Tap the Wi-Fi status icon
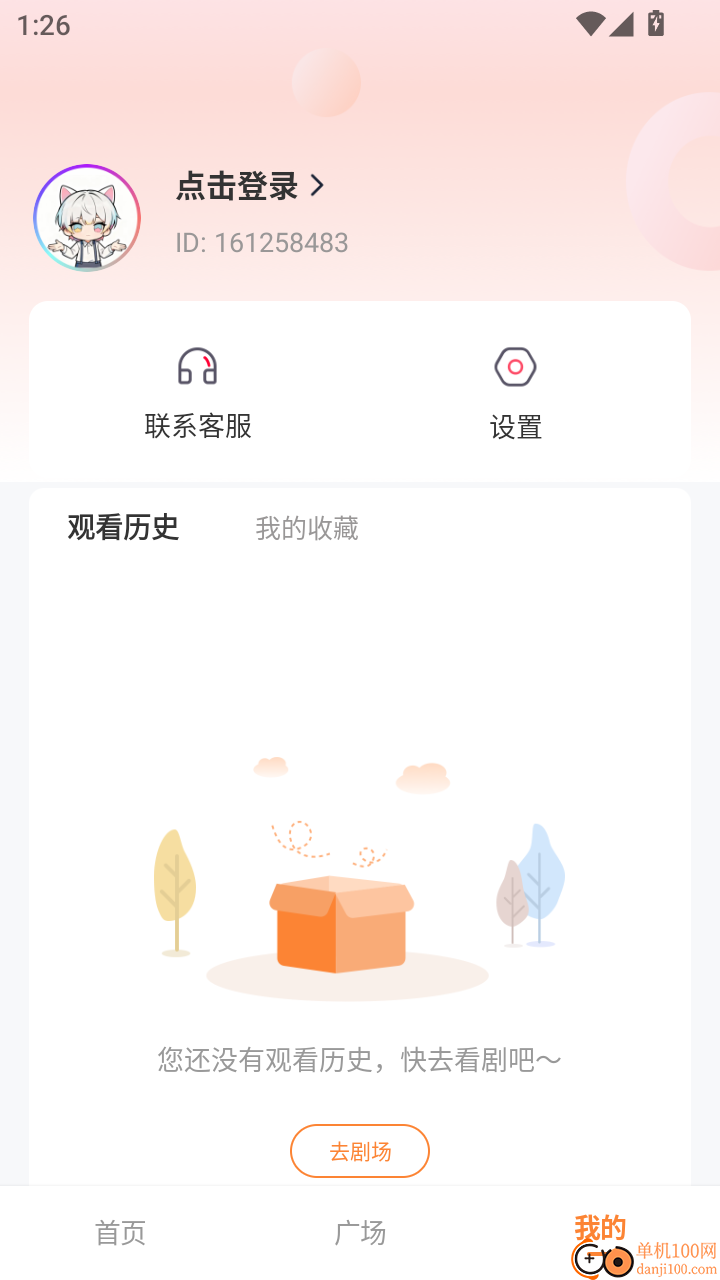720x1280 pixels. (589, 25)
